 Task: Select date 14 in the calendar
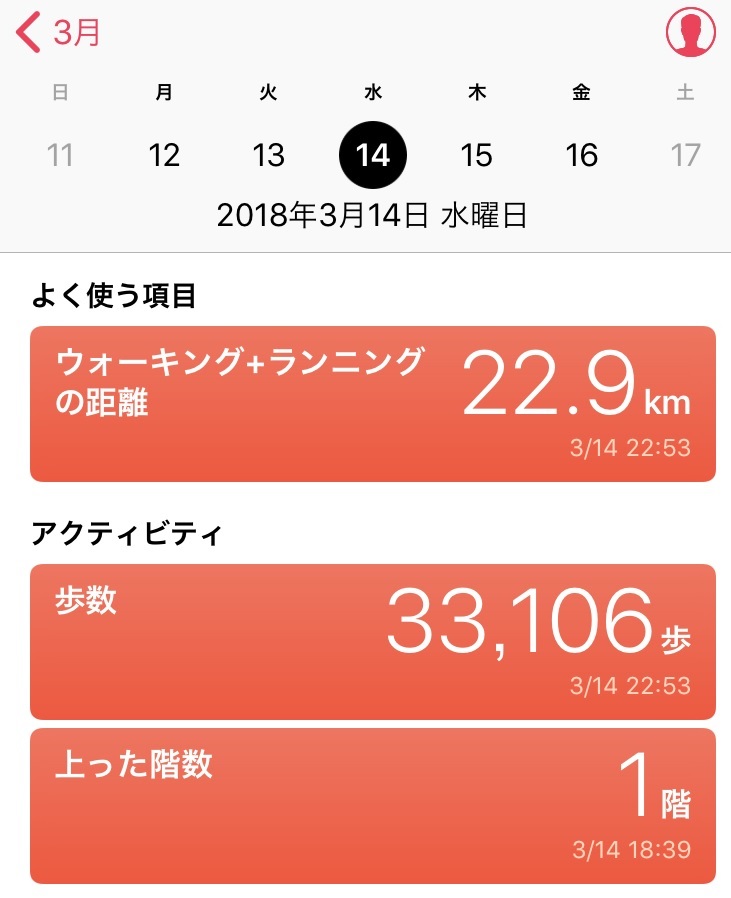pos(374,155)
